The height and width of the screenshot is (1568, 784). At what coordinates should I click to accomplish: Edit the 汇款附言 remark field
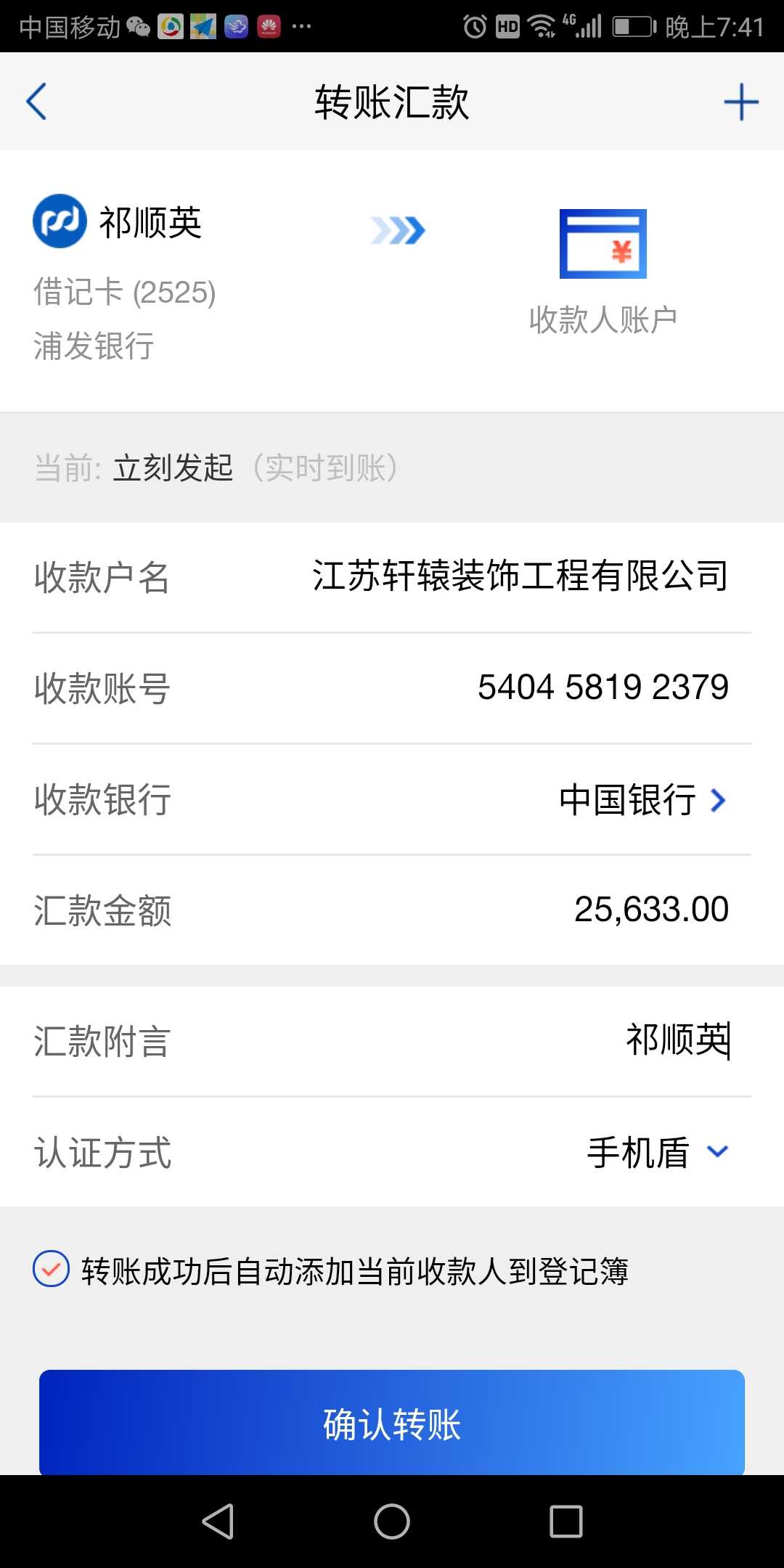pos(677,1040)
